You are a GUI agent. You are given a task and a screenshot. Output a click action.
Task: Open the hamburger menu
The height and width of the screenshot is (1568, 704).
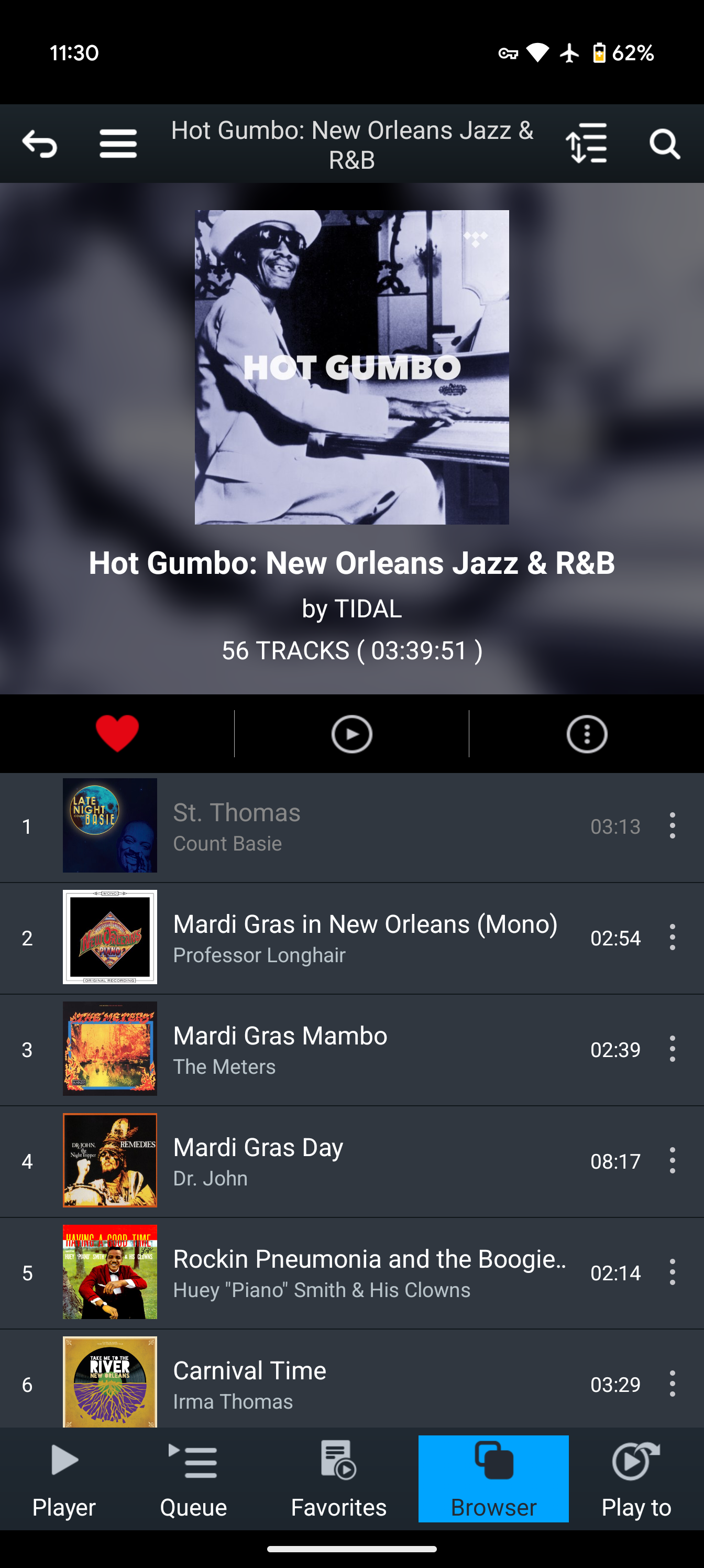tap(118, 144)
